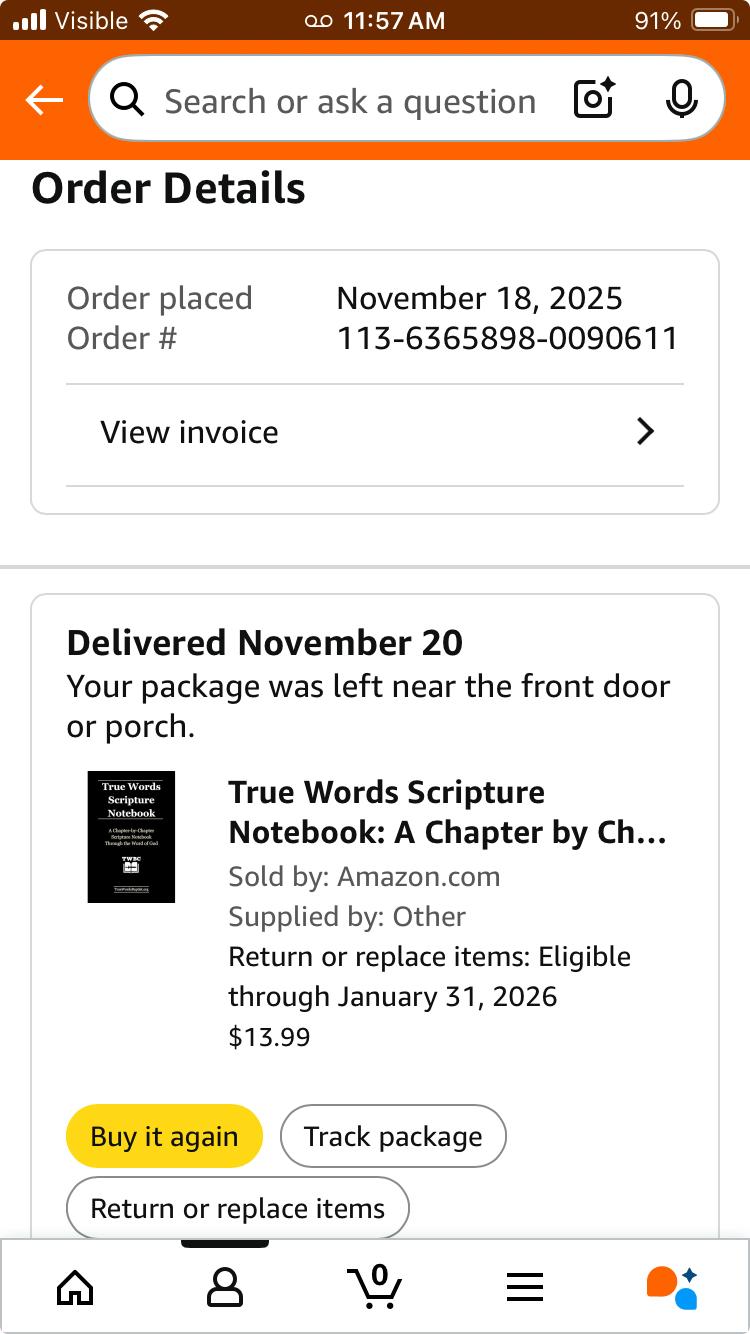Open visual search with the camera icon
Screen dimensions: 750x1334
click(x=593, y=99)
